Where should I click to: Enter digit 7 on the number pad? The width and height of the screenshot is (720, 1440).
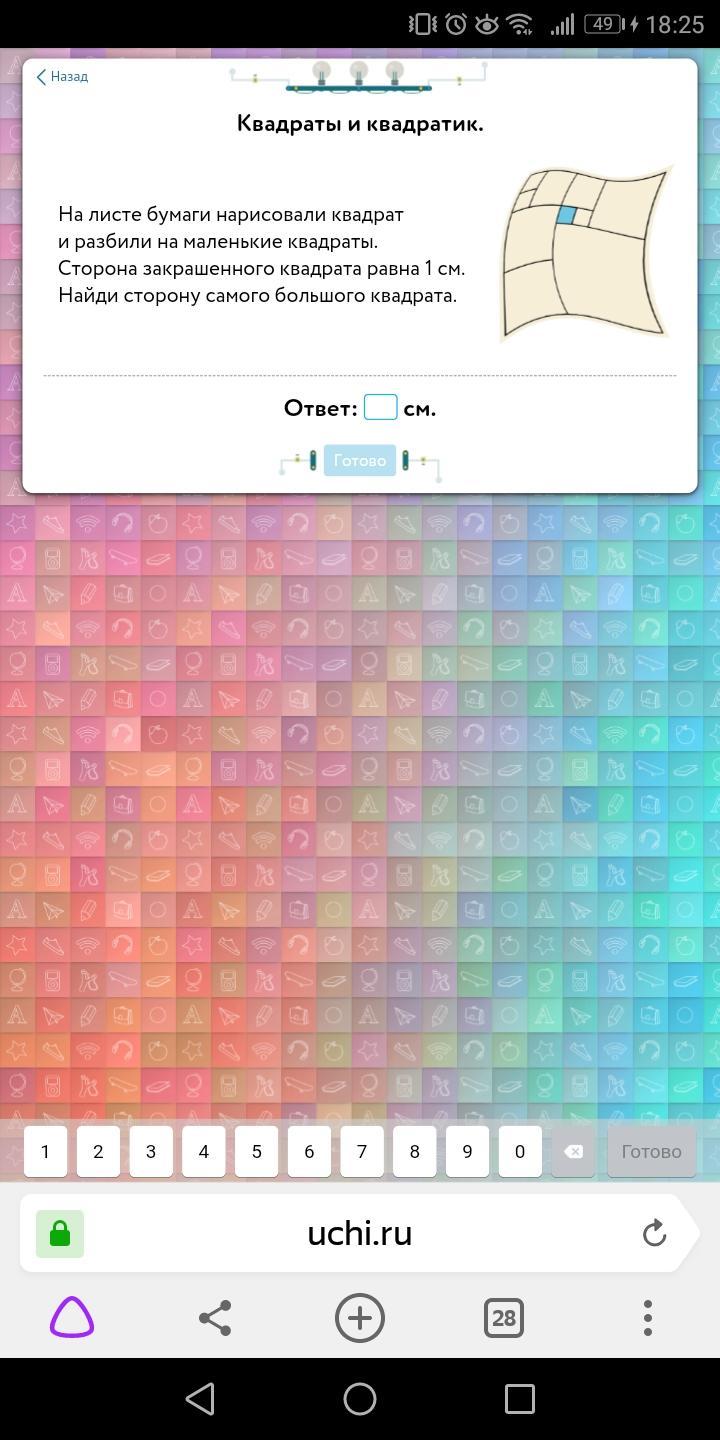pyautogui.click(x=362, y=1151)
